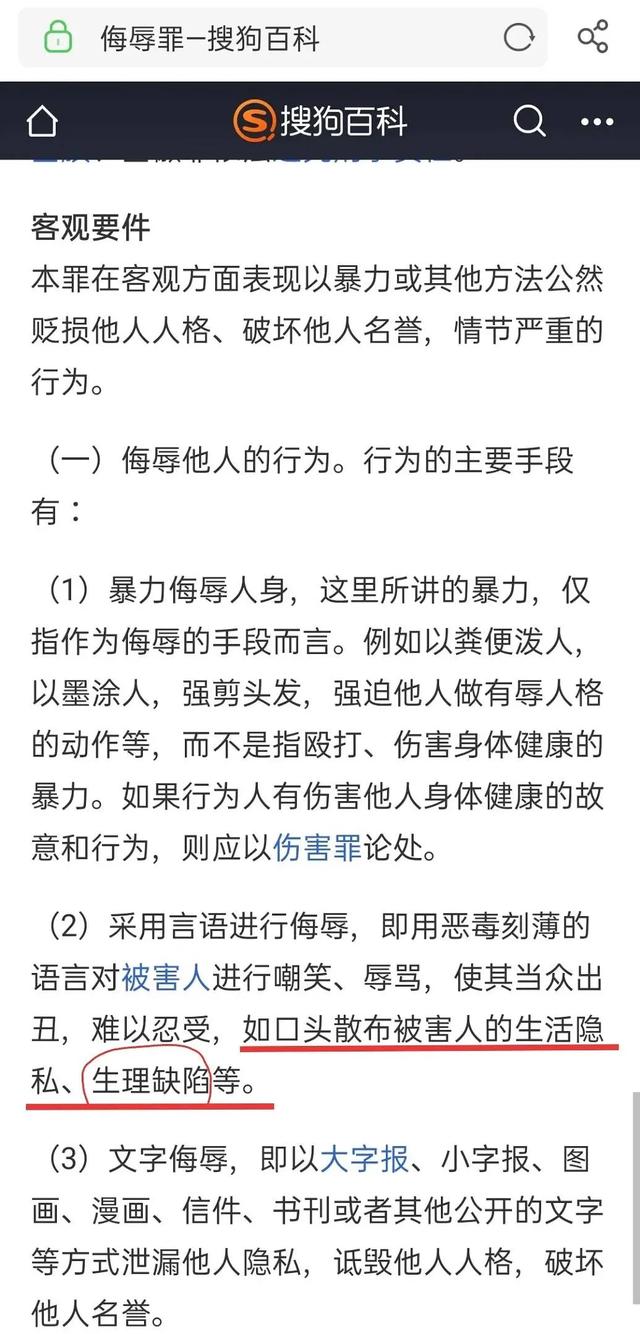Open the three-dot overflow menu
The height and width of the screenshot is (1334, 640).
point(597,123)
